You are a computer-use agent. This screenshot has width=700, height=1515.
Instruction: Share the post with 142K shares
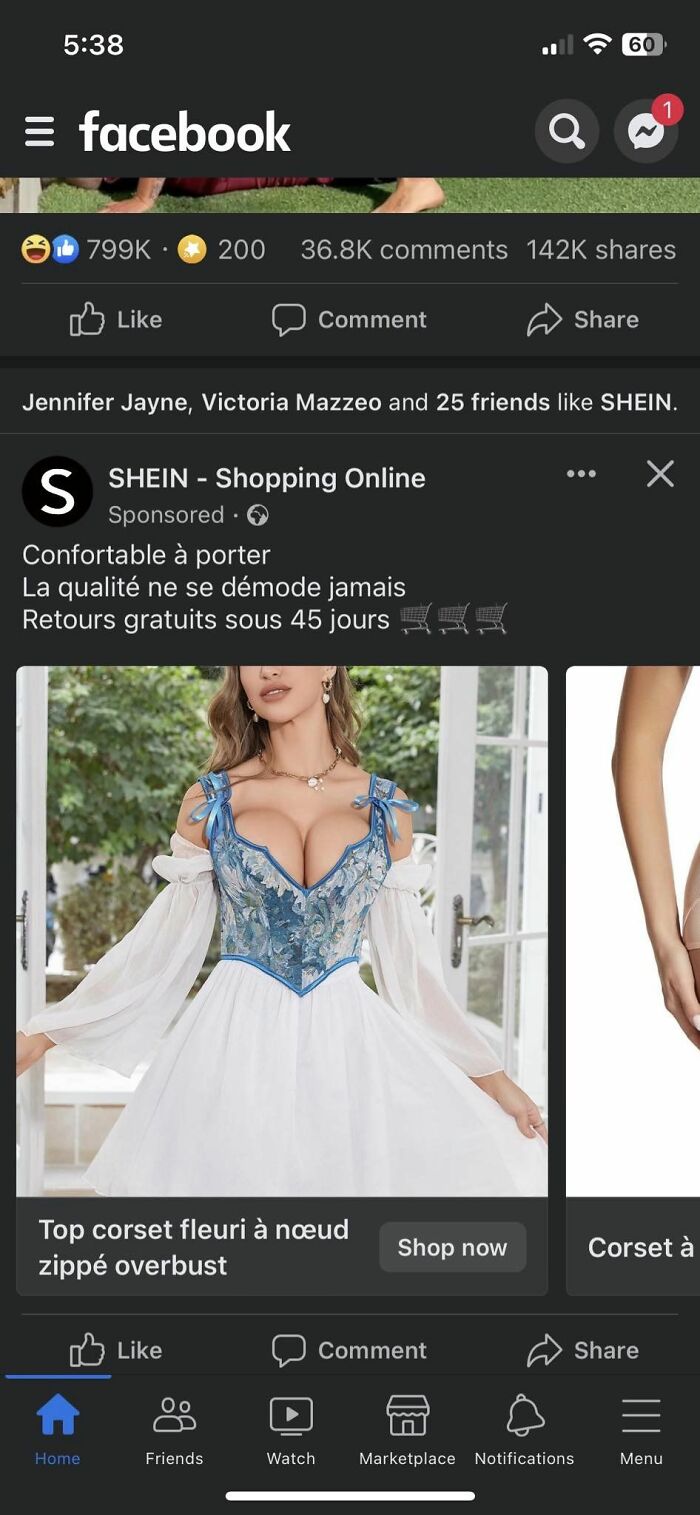coord(583,320)
